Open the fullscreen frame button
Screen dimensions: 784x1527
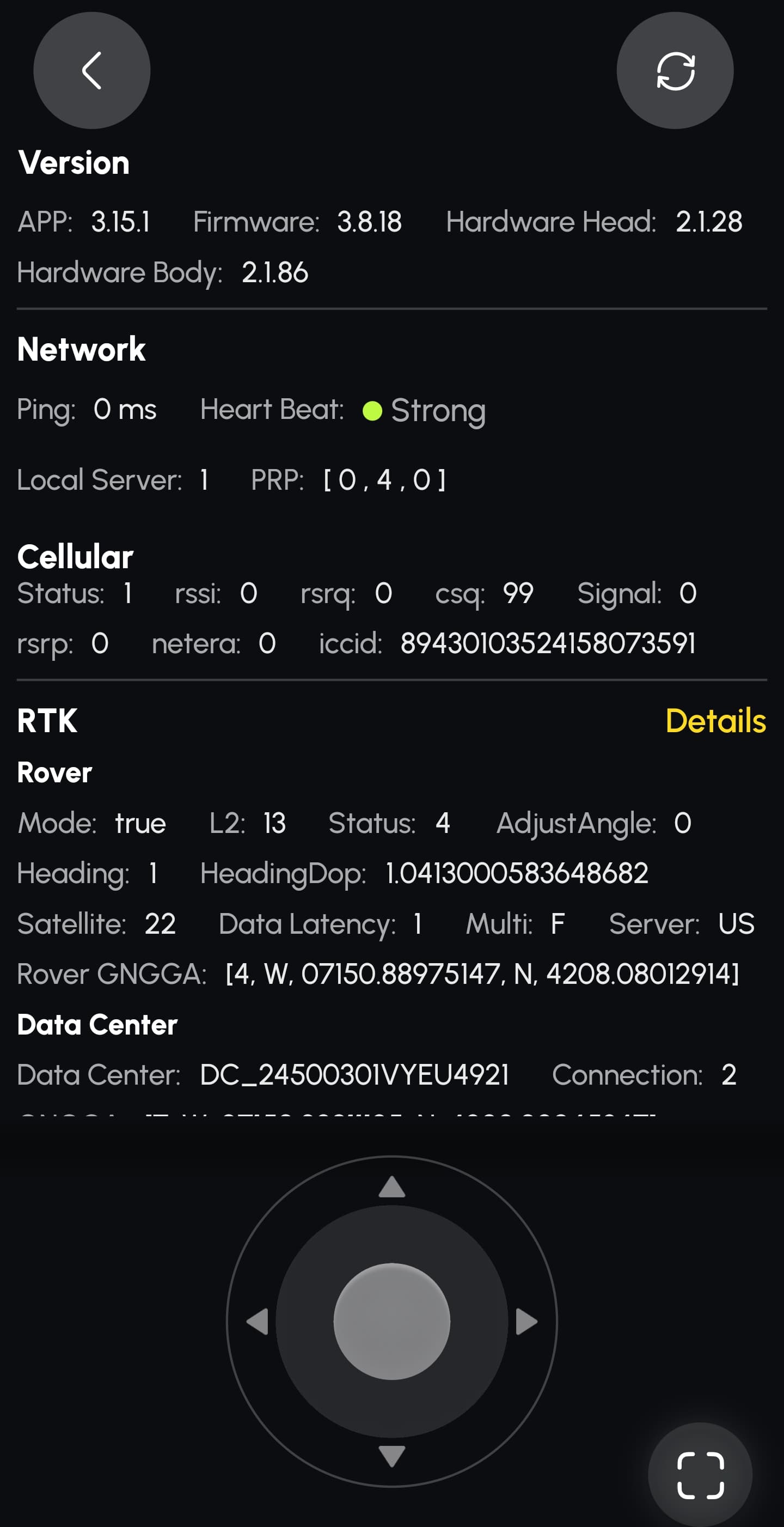tap(701, 1475)
